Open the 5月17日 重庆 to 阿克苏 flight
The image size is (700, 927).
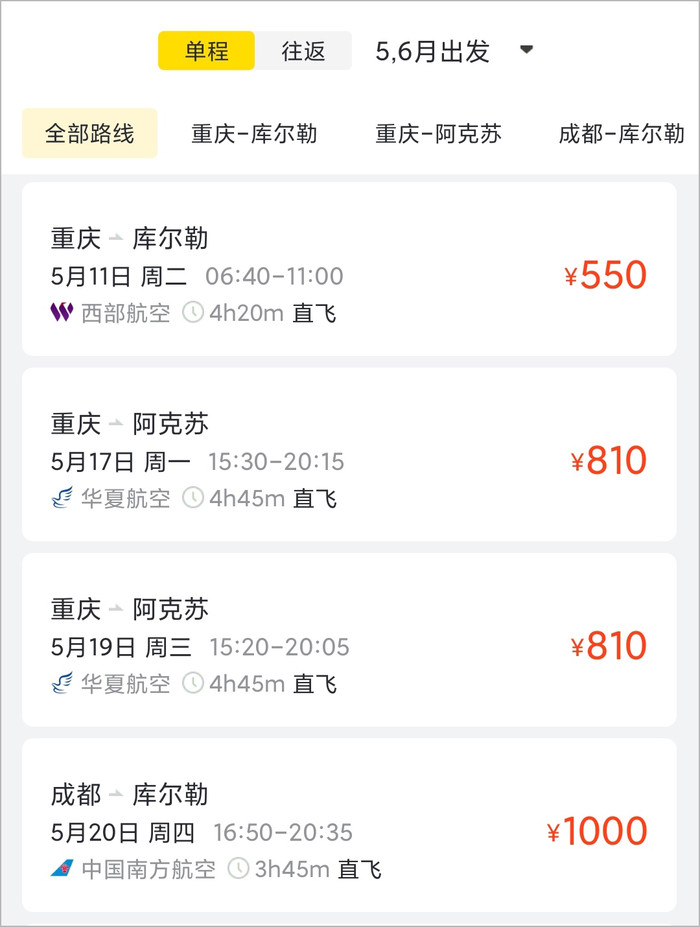[349, 455]
